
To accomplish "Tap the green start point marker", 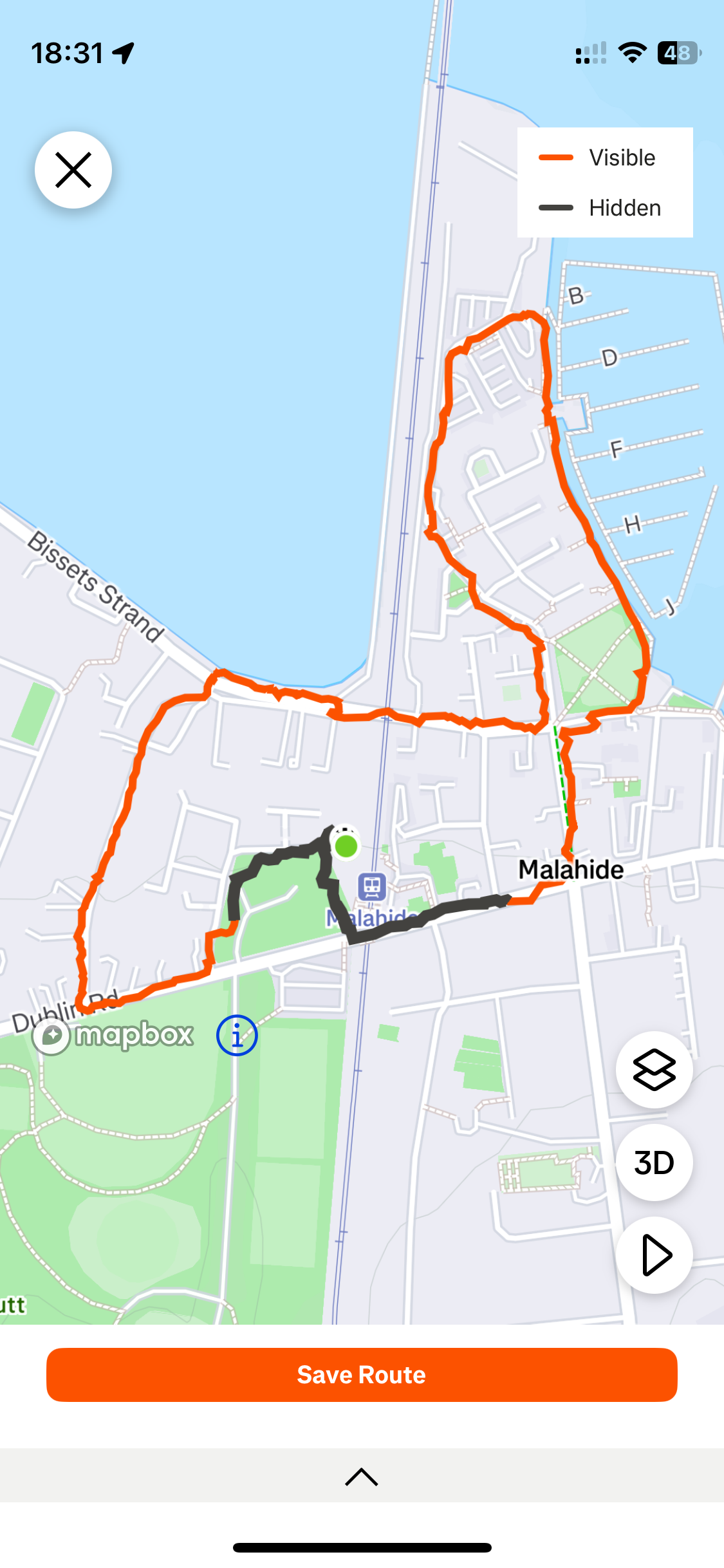I will [346, 846].
